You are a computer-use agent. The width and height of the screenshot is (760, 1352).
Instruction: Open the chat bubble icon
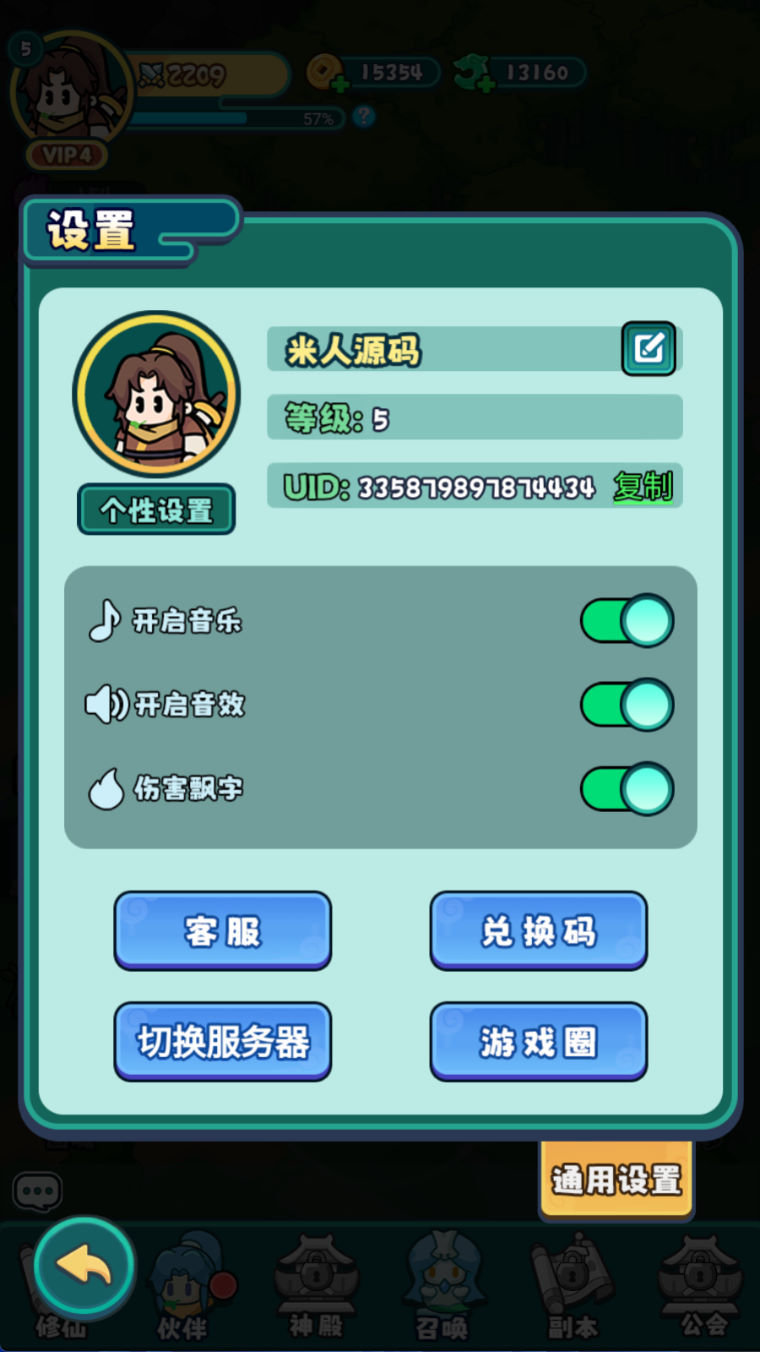tap(38, 1191)
